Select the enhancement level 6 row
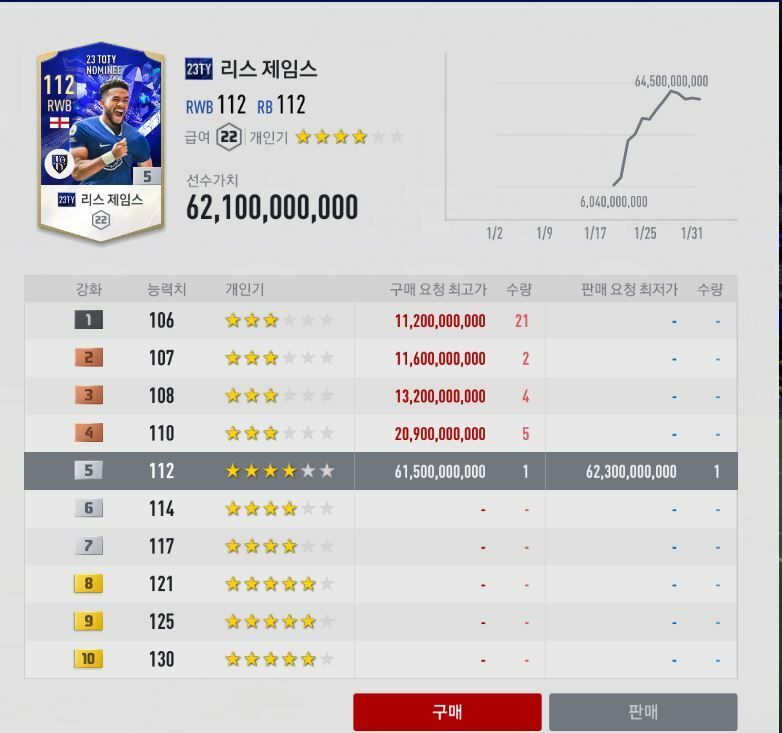 tap(380, 509)
